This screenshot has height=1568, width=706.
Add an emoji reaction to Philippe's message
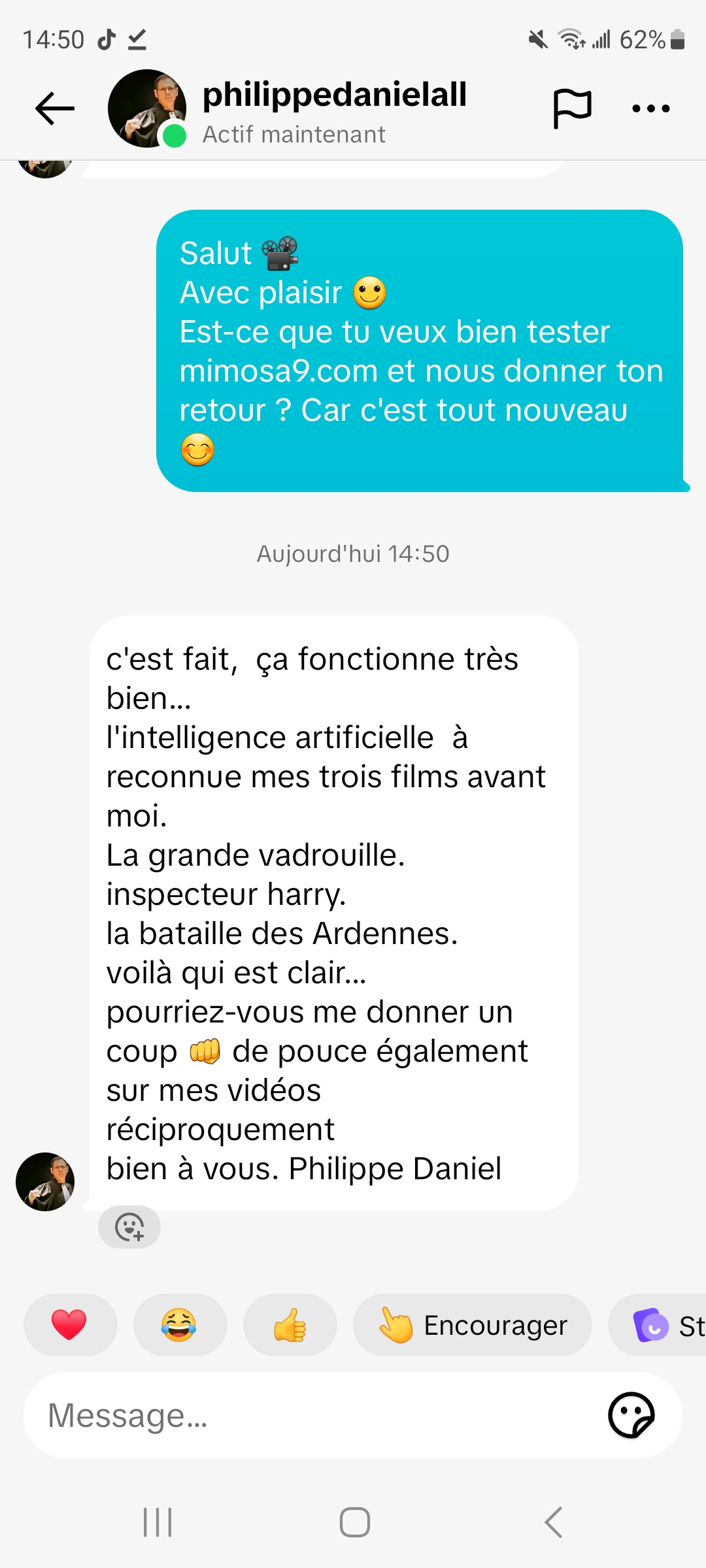coord(129,1227)
